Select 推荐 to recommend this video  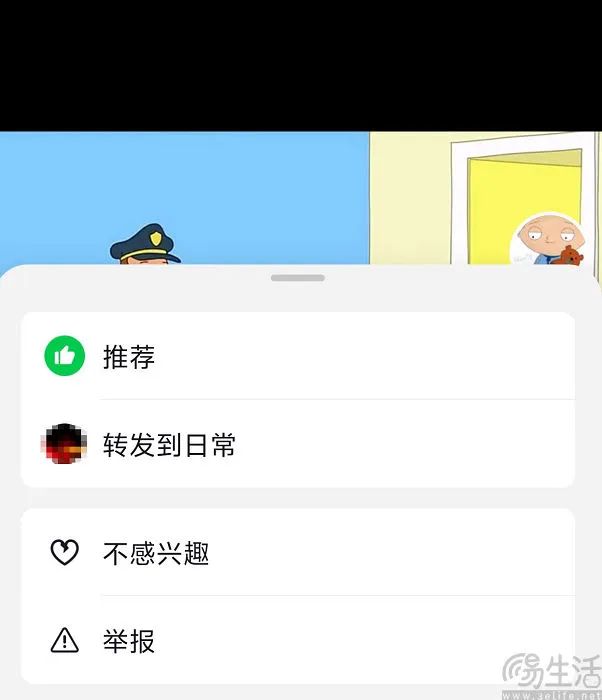pyautogui.click(x=130, y=356)
